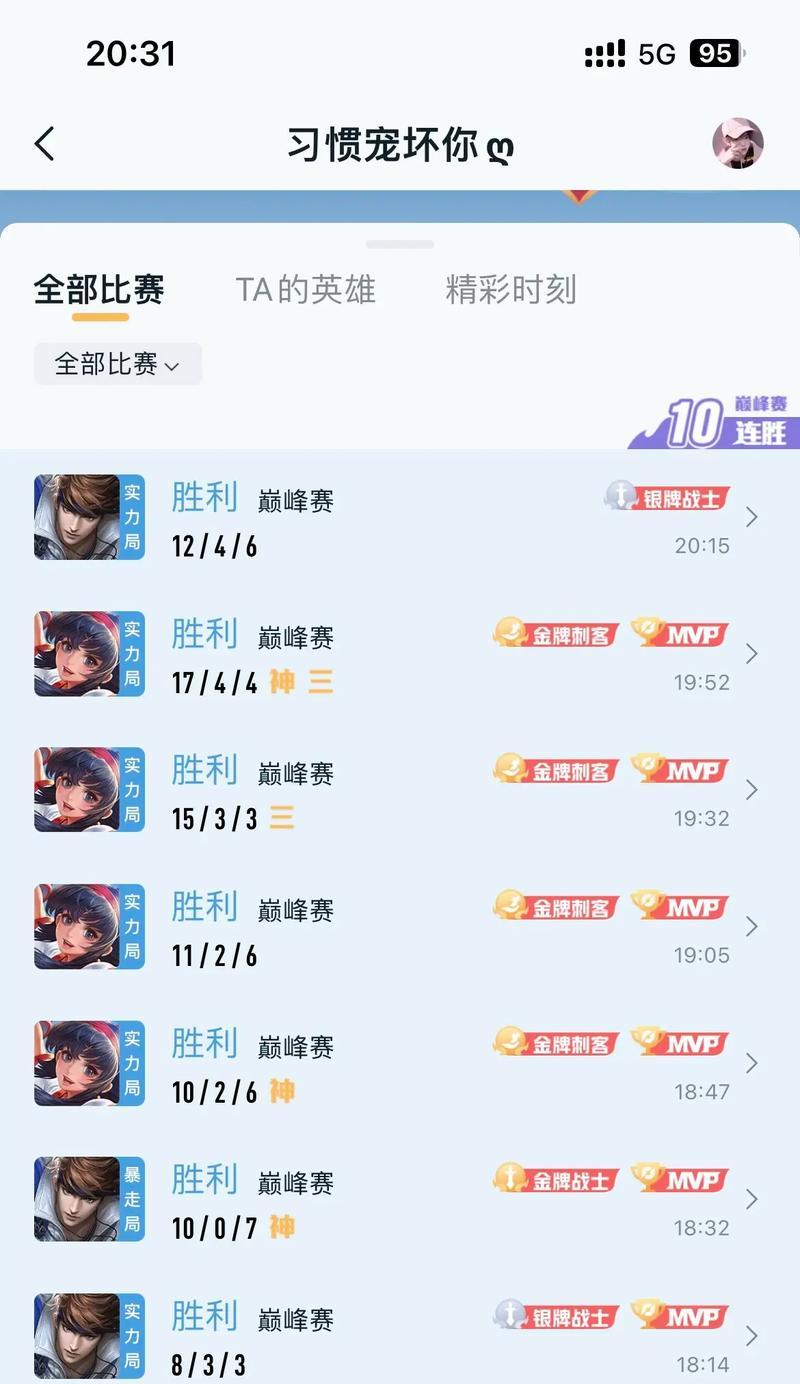This screenshot has height=1384, width=800.
Task: Open the profile avatar at top right
Action: pos(737,144)
